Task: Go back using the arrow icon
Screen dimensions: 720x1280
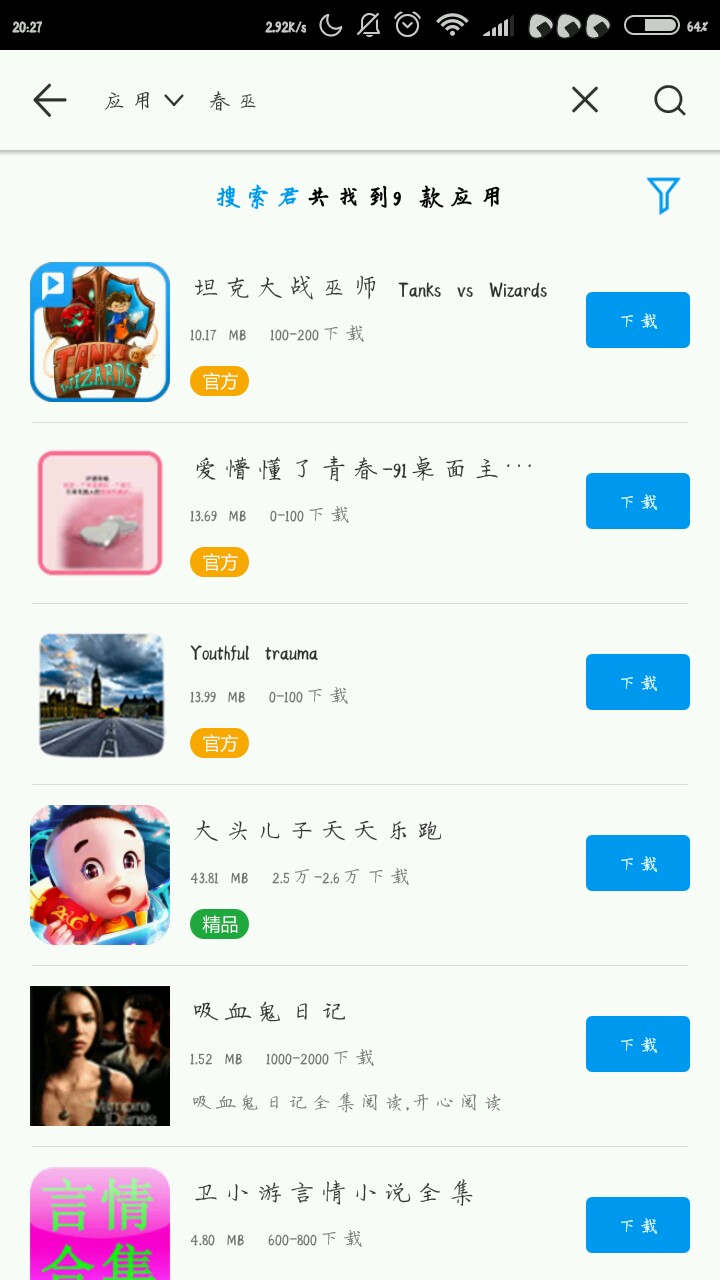Action: pos(49,100)
